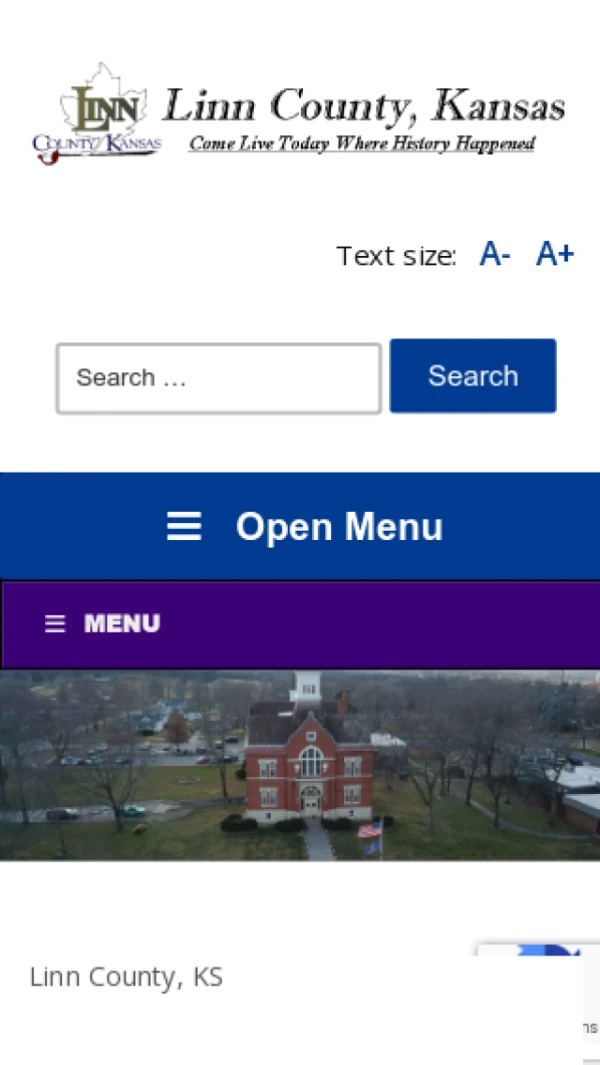The width and height of the screenshot is (600, 1065).
Task: Decrease text size with A-
Action: 495,254
